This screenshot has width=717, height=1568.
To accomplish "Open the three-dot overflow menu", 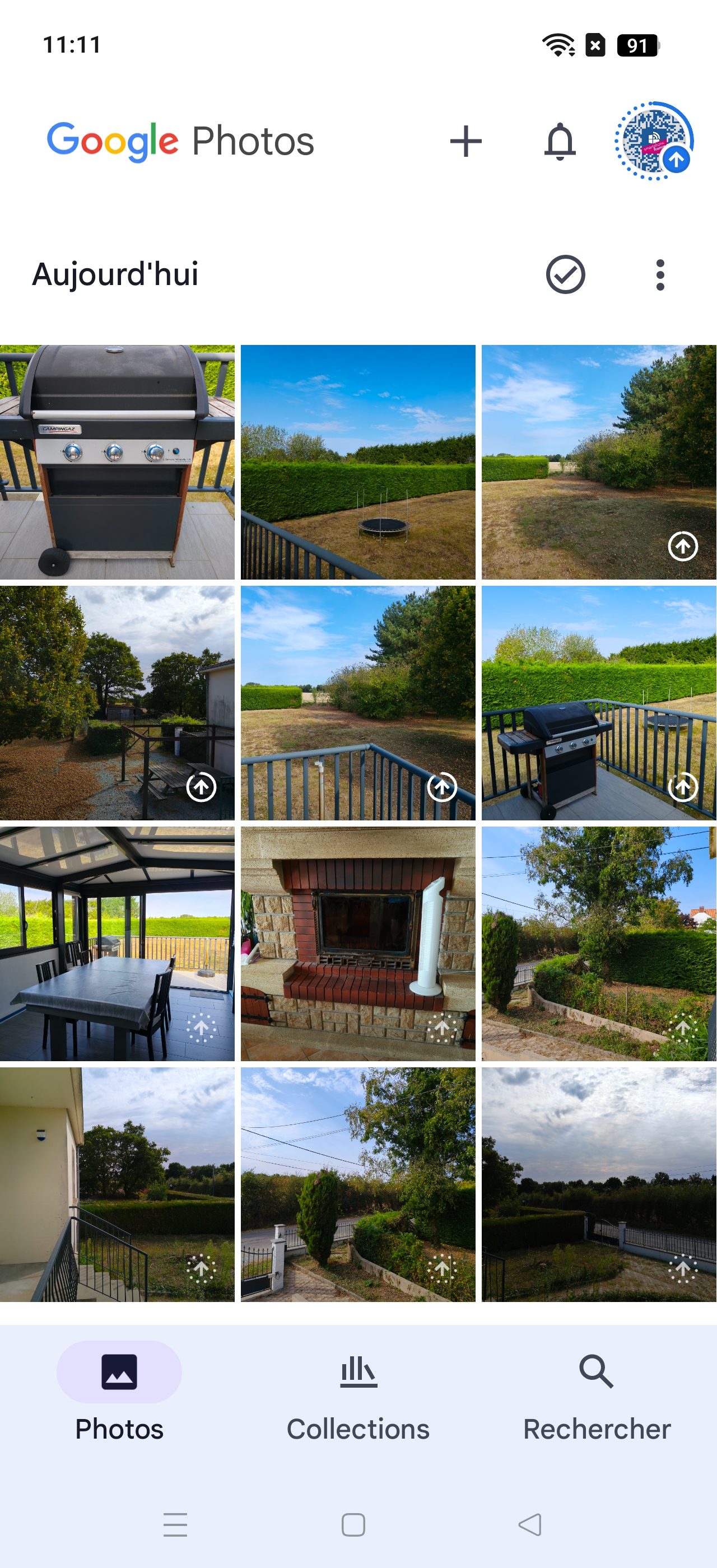I will point(660,274).
